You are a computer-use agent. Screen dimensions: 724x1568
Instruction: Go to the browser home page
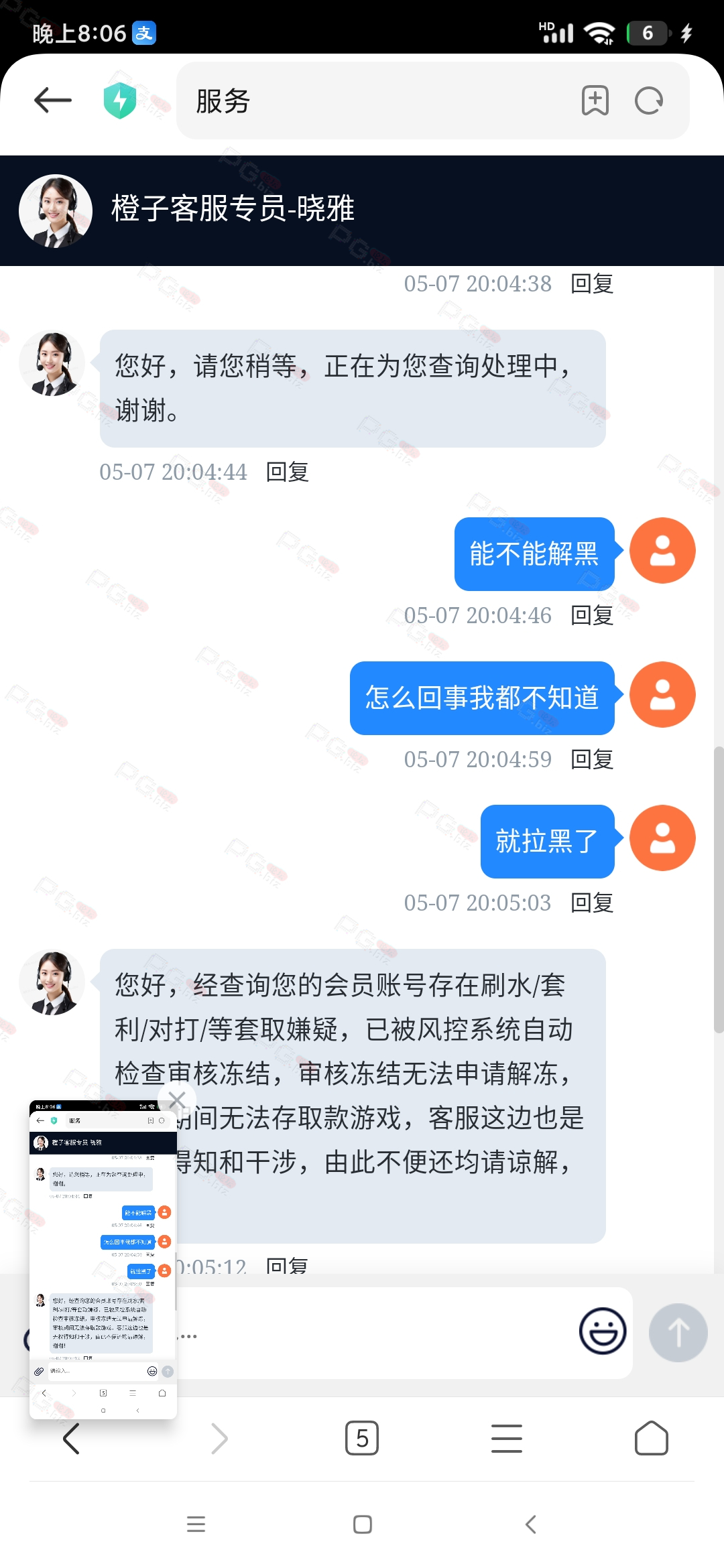[652, 1438]
